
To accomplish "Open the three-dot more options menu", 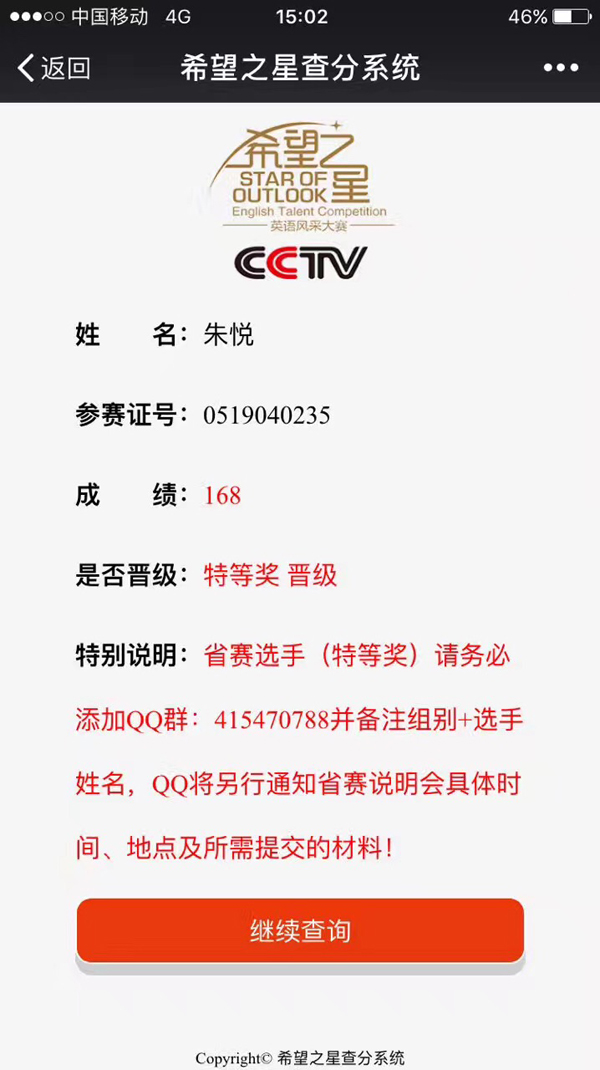I will coord(561,68).
